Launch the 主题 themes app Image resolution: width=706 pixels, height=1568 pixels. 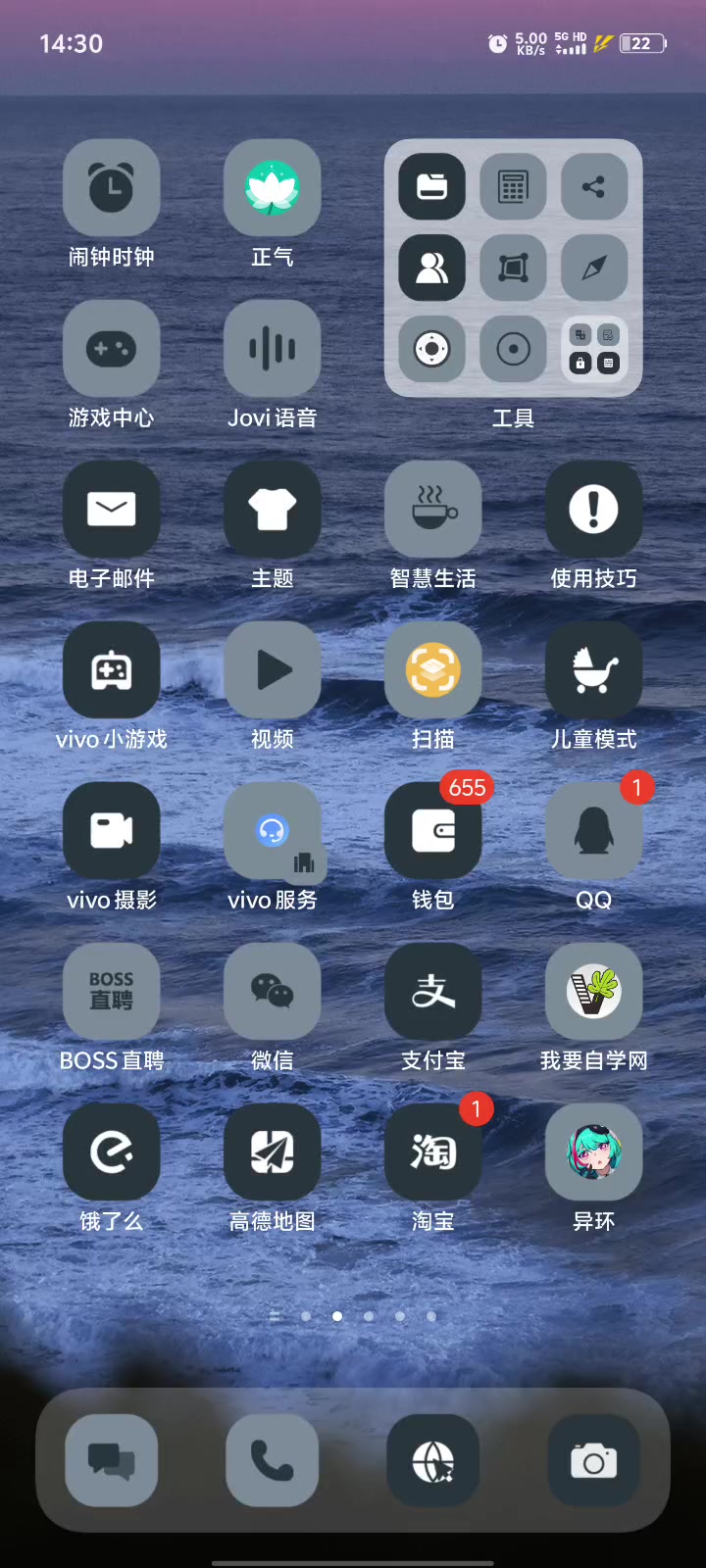273,510
